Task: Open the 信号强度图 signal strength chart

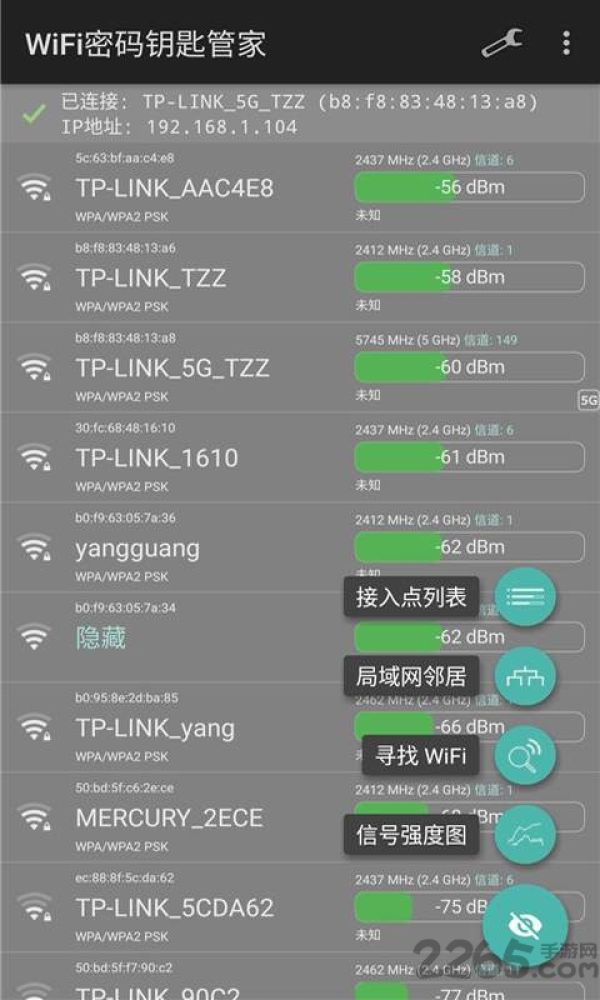Action: click(x=525, y=835)
